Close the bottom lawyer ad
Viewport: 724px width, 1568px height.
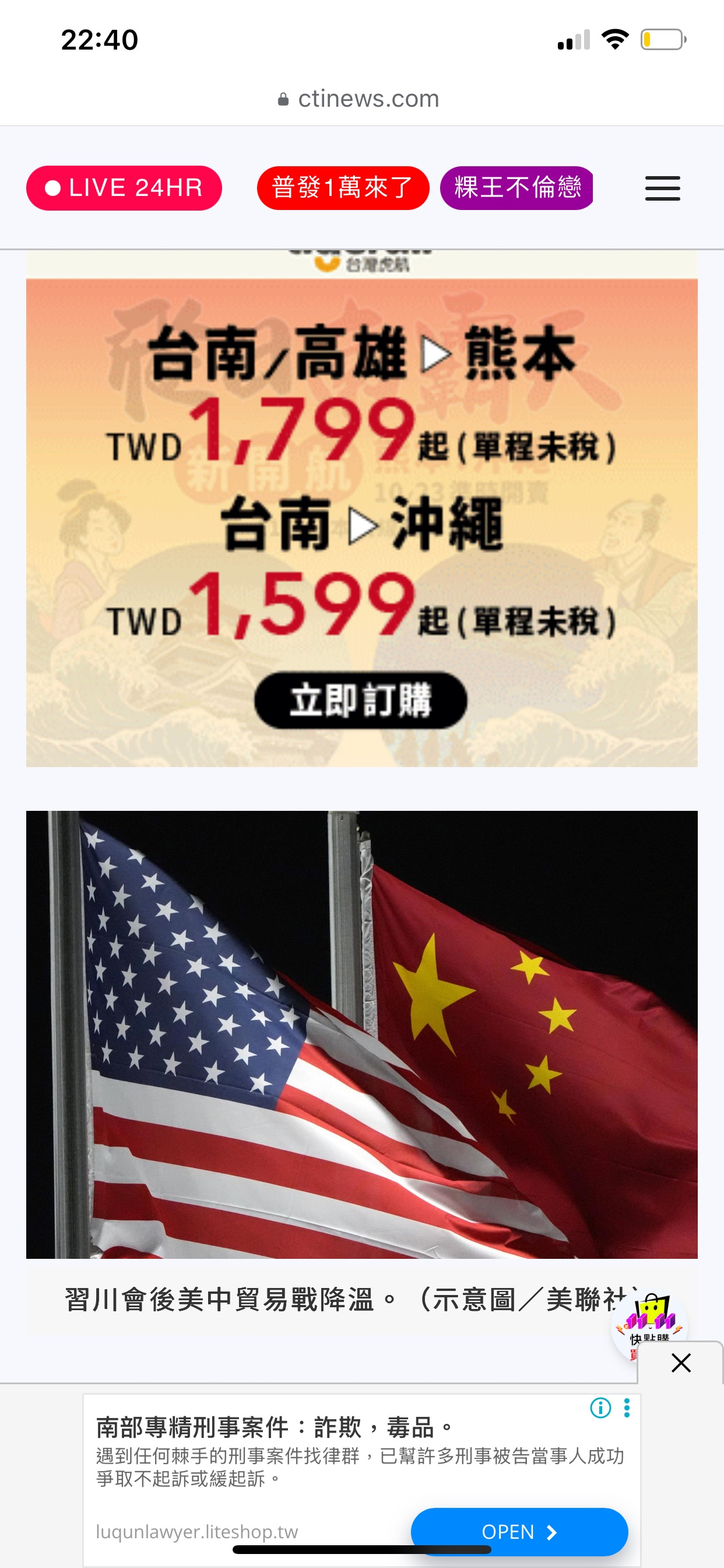(x=680, y=1362)
